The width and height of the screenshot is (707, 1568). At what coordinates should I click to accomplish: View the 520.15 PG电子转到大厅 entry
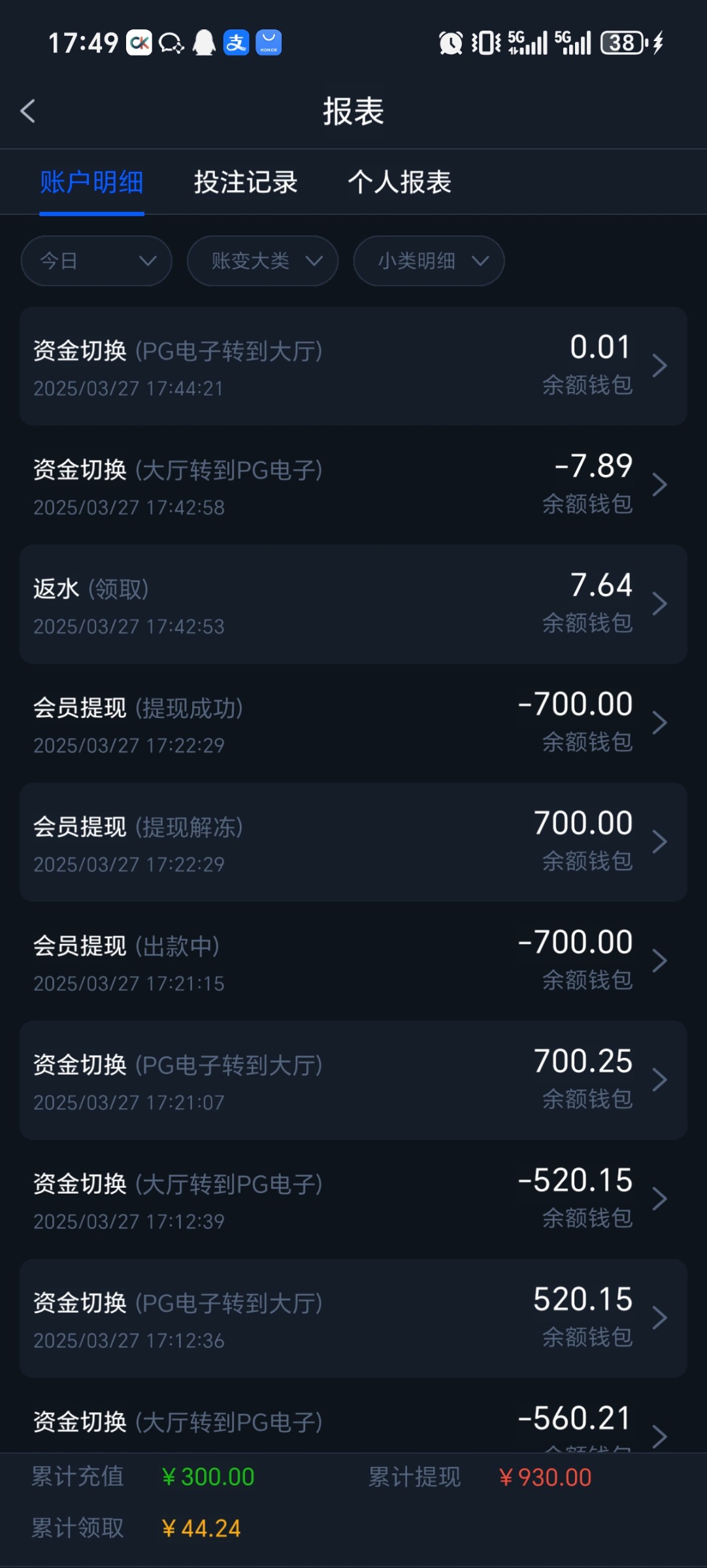pos(354,1318)
